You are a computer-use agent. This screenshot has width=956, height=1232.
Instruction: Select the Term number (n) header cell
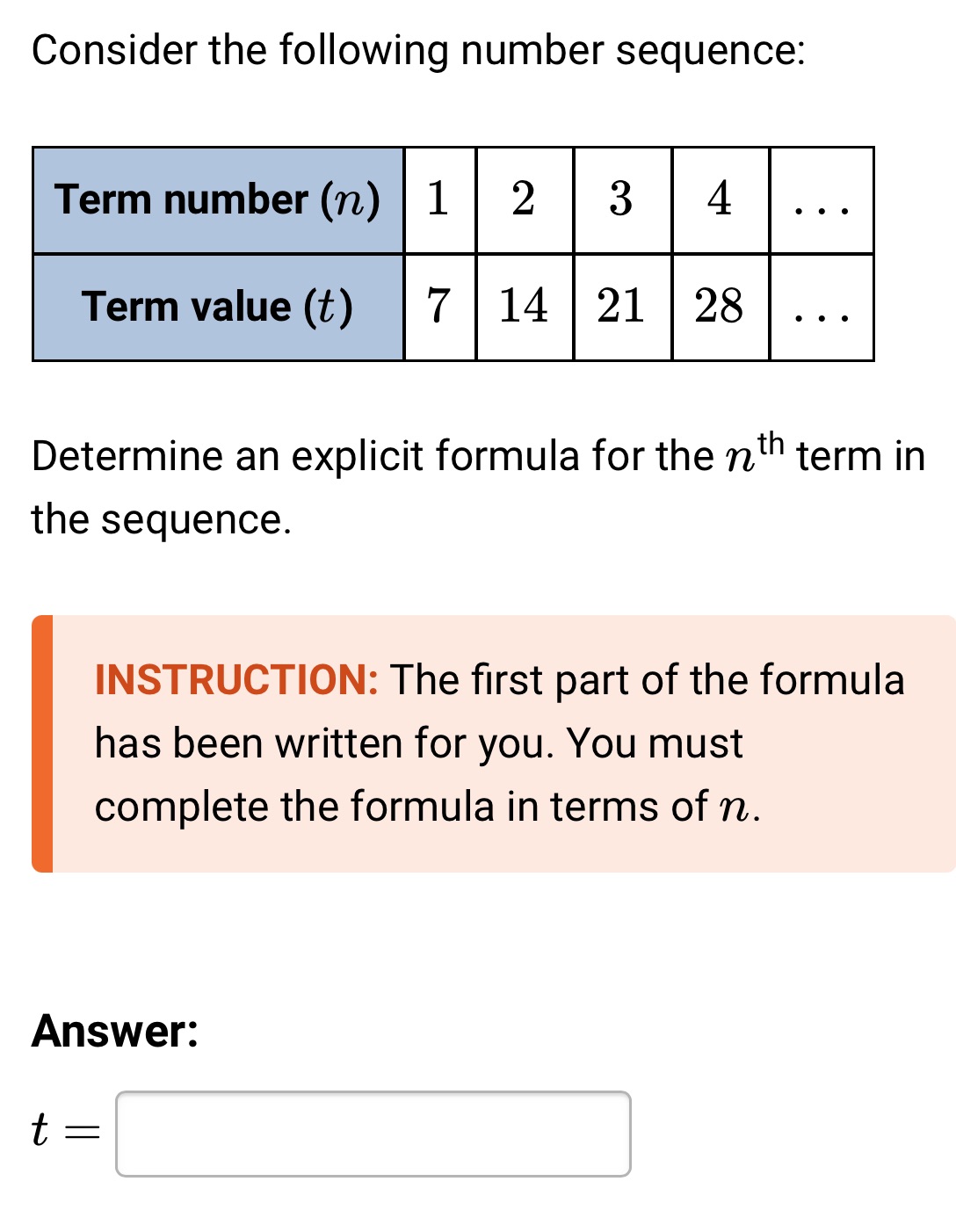tap(217, 200)
